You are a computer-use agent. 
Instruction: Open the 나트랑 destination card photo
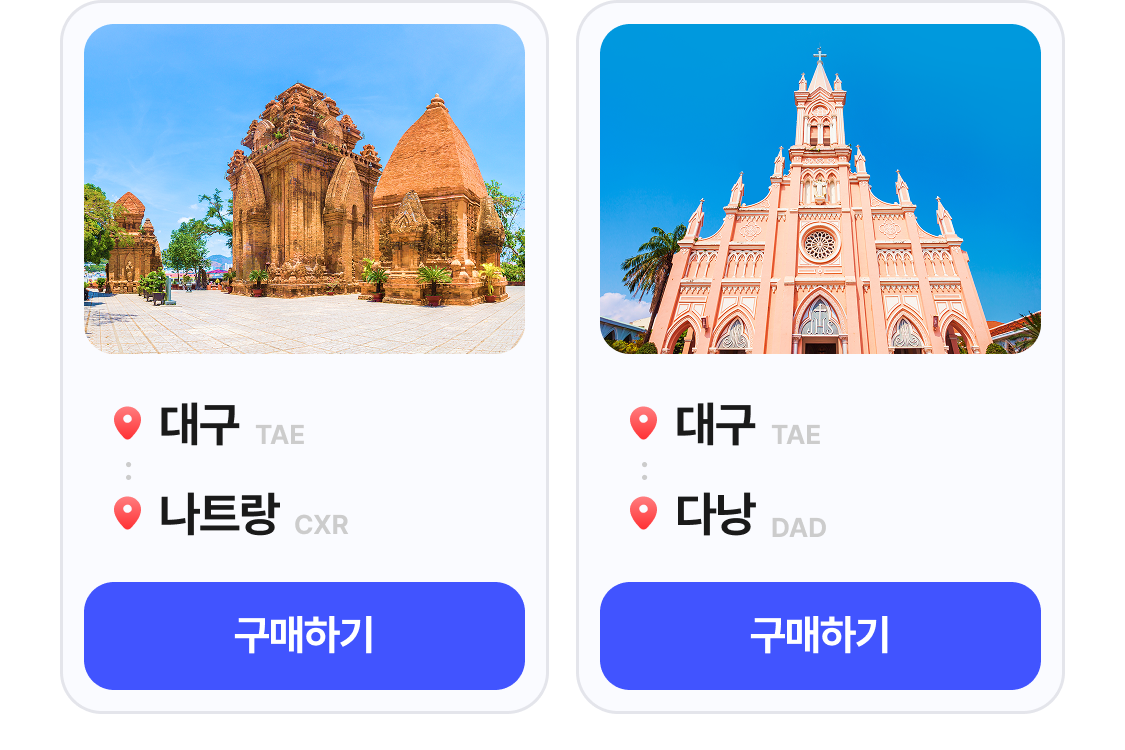(x=304, y=189)
